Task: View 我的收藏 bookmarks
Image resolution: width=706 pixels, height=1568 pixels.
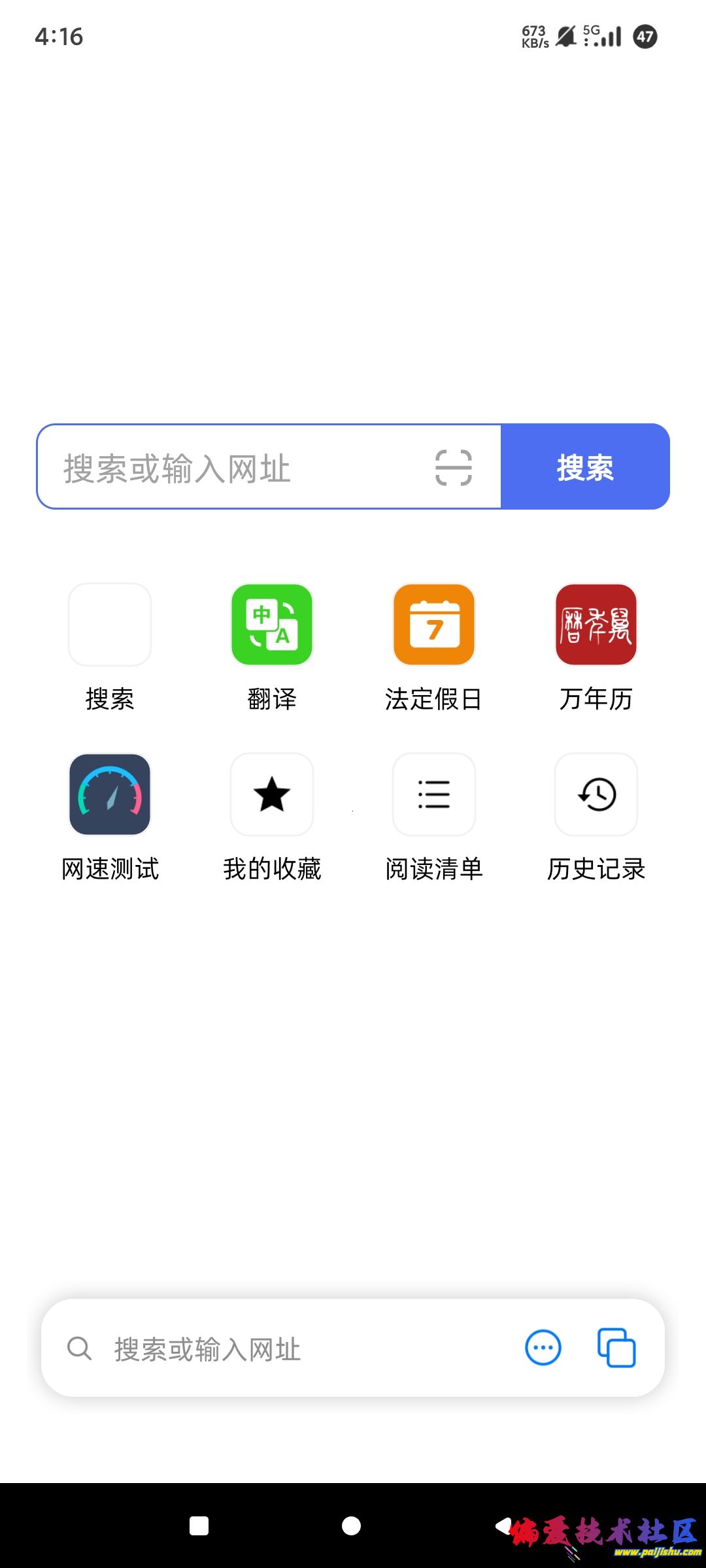Action: click(272, 794)
